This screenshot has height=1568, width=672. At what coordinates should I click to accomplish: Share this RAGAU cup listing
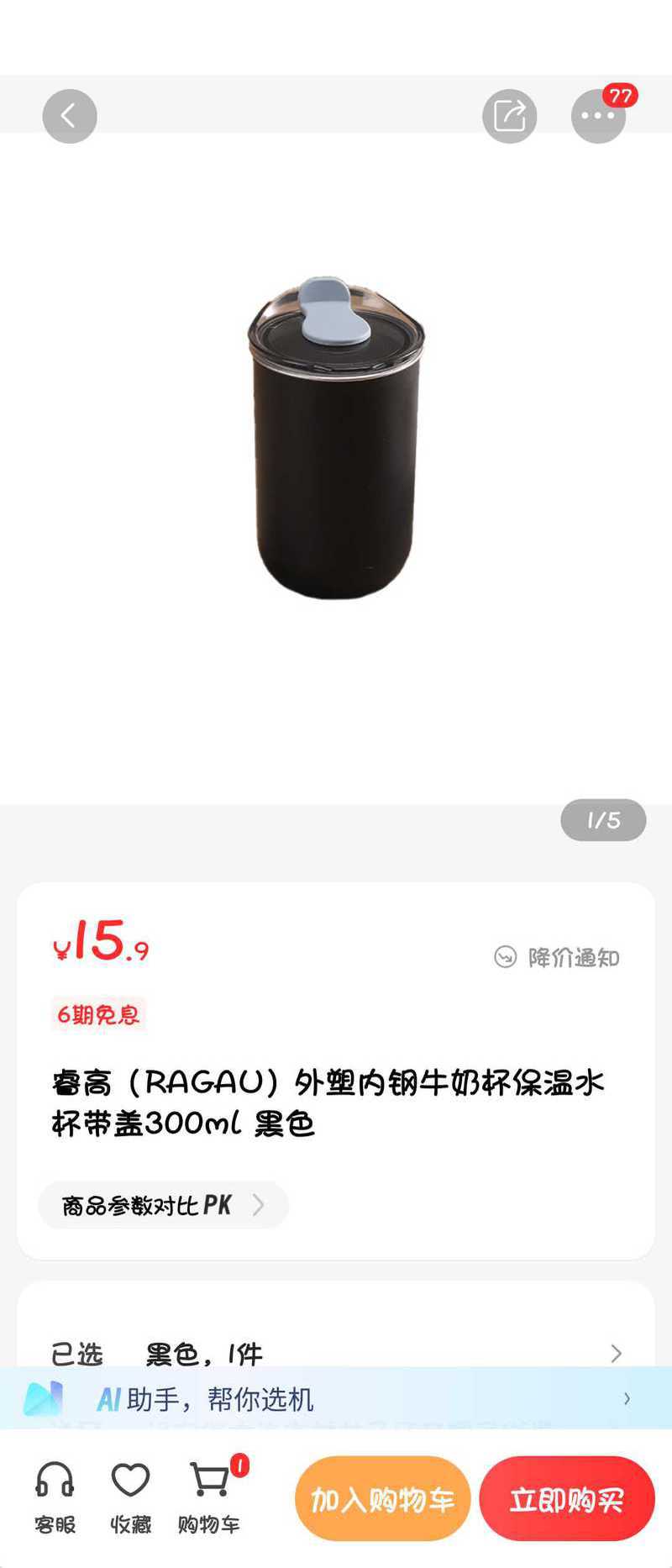pos(509,116)
